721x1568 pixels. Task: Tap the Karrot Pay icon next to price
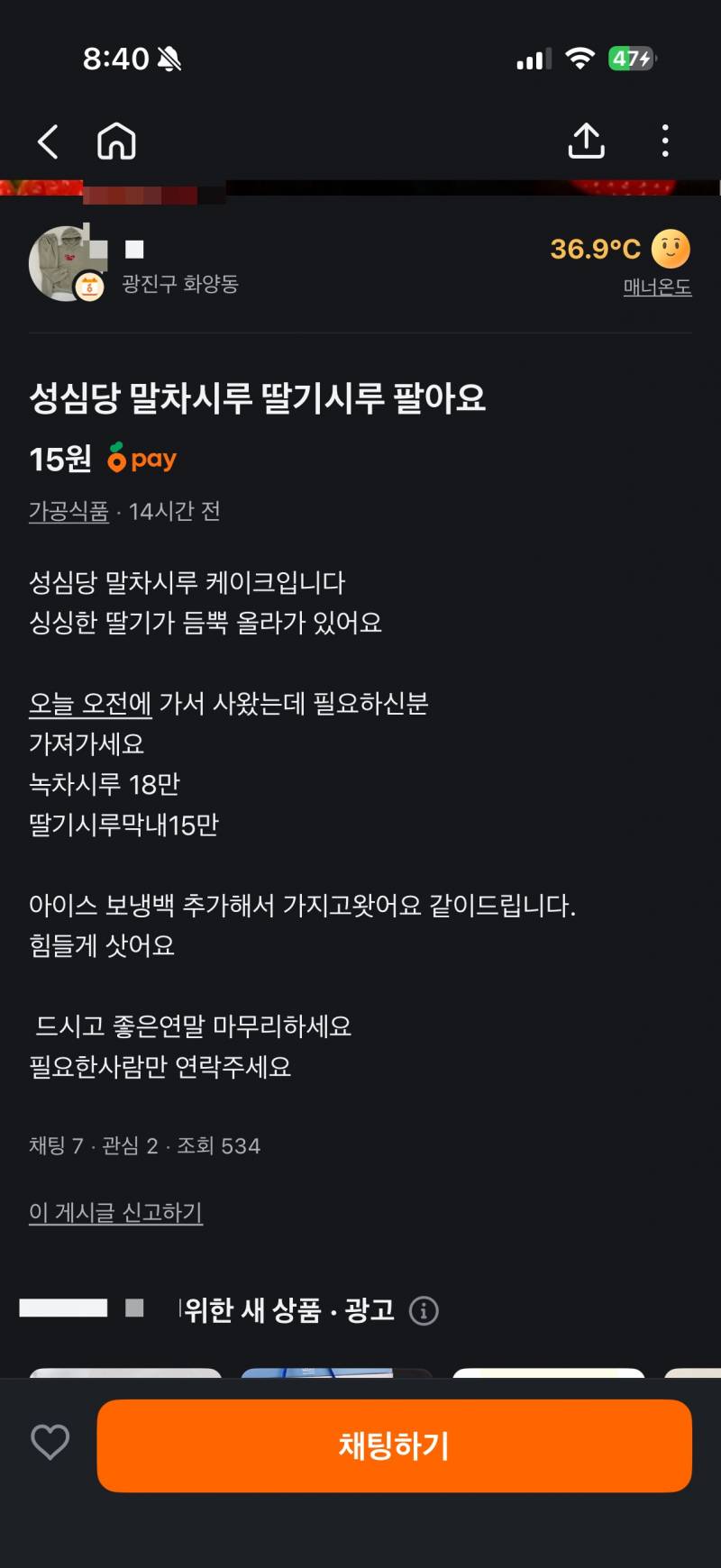pyautogui.click(x=141, y=459)
